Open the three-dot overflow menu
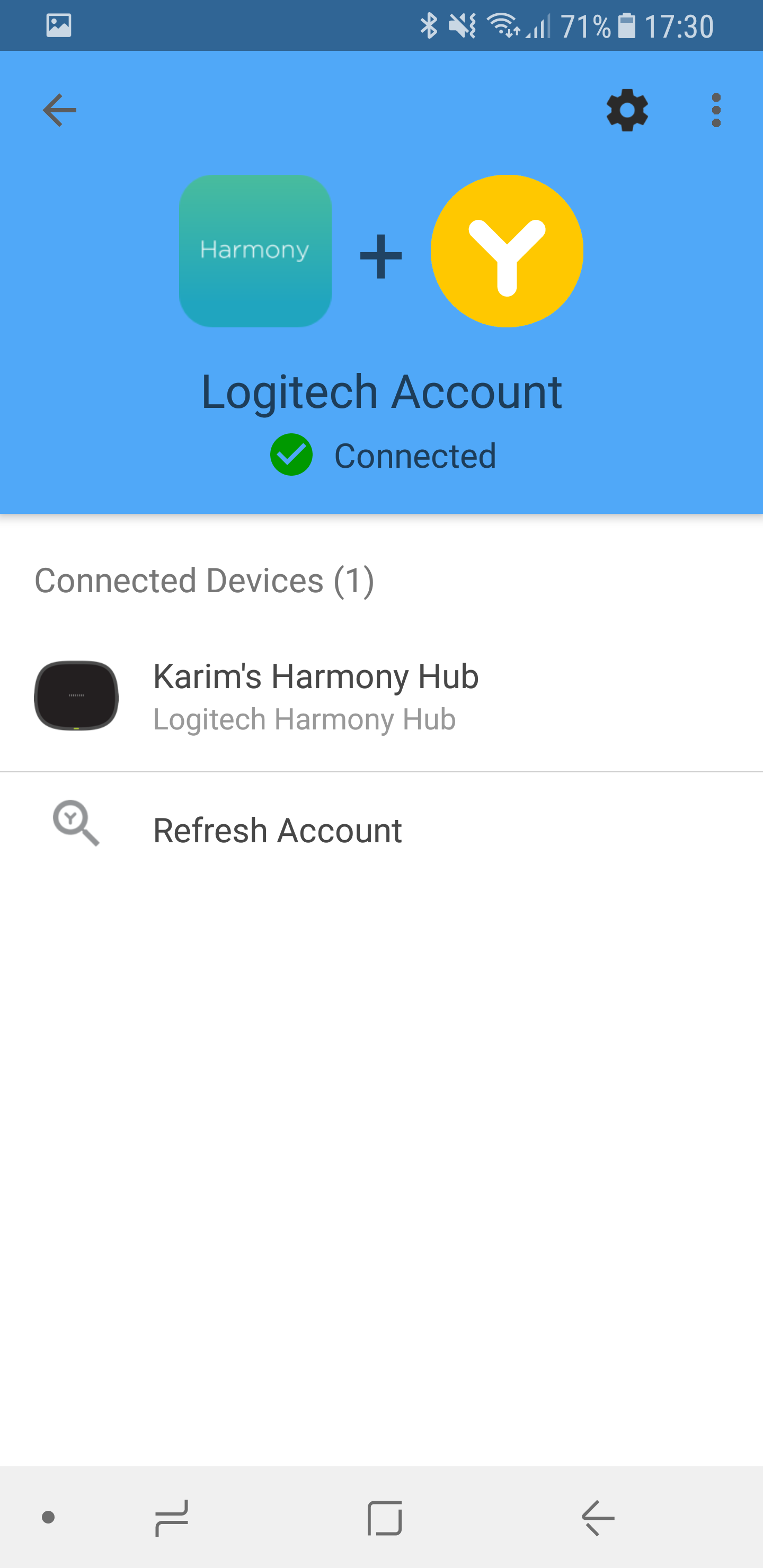 715,110
